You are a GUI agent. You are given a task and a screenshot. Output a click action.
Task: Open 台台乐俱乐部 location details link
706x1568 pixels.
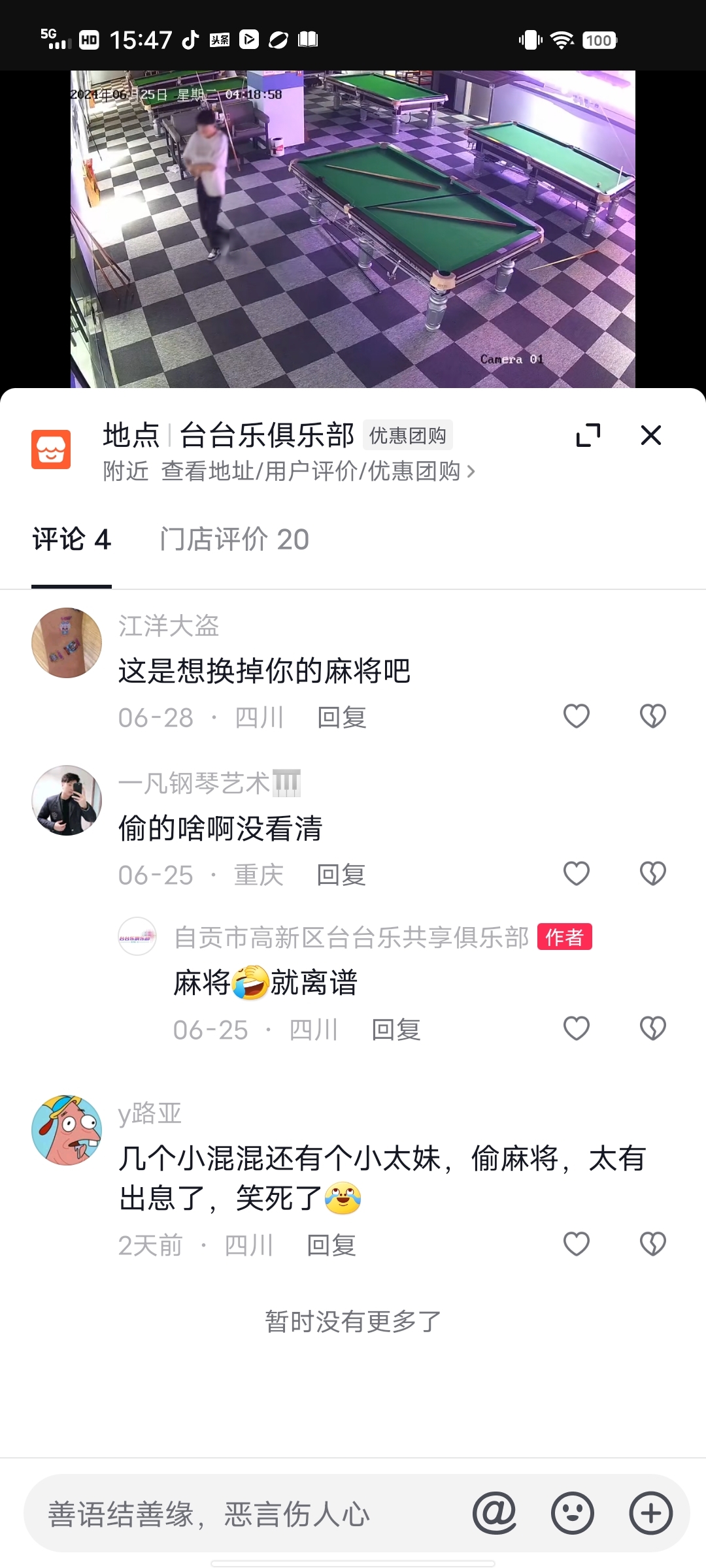pos(288,471)
